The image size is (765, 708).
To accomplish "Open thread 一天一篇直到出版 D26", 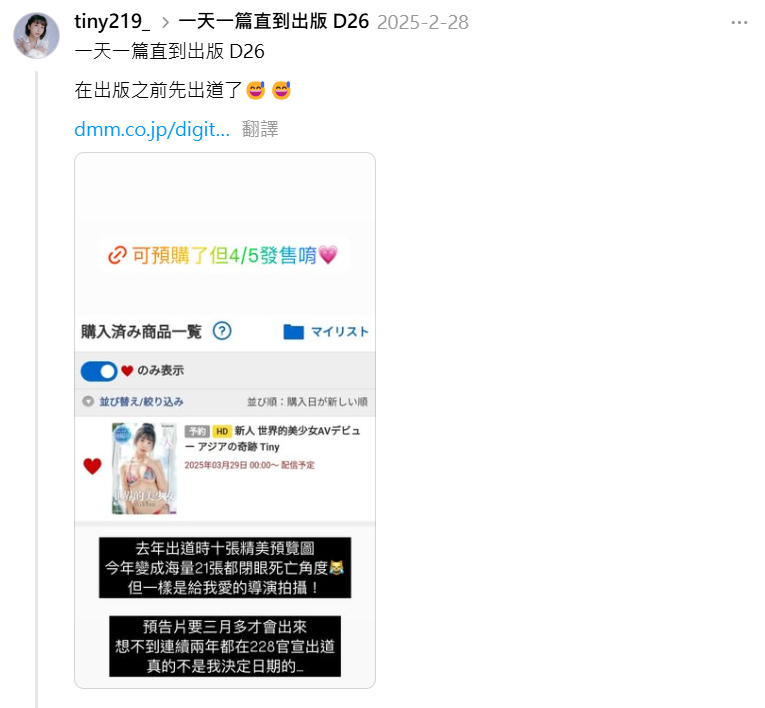I will click(273, 22).
